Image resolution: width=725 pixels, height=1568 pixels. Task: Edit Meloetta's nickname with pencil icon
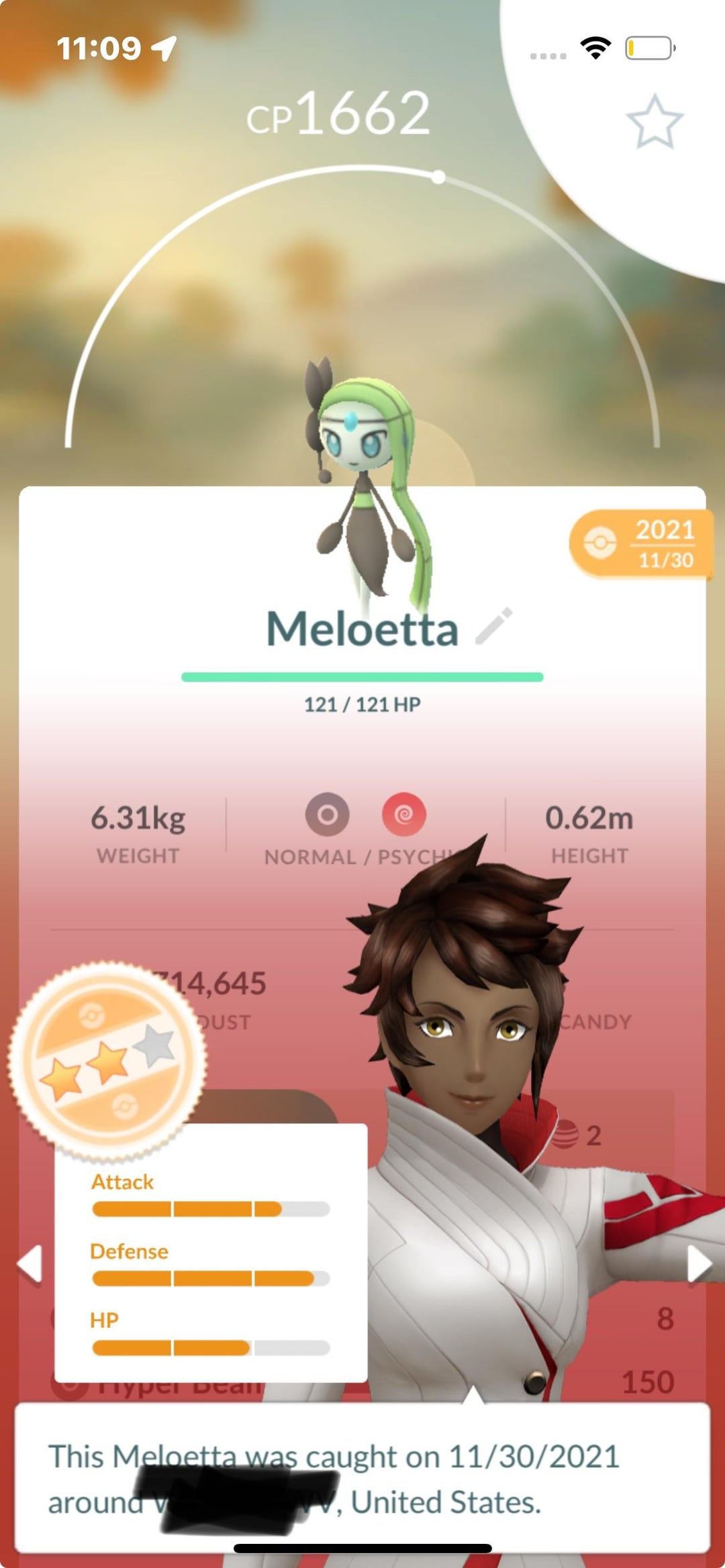[494, 626]
